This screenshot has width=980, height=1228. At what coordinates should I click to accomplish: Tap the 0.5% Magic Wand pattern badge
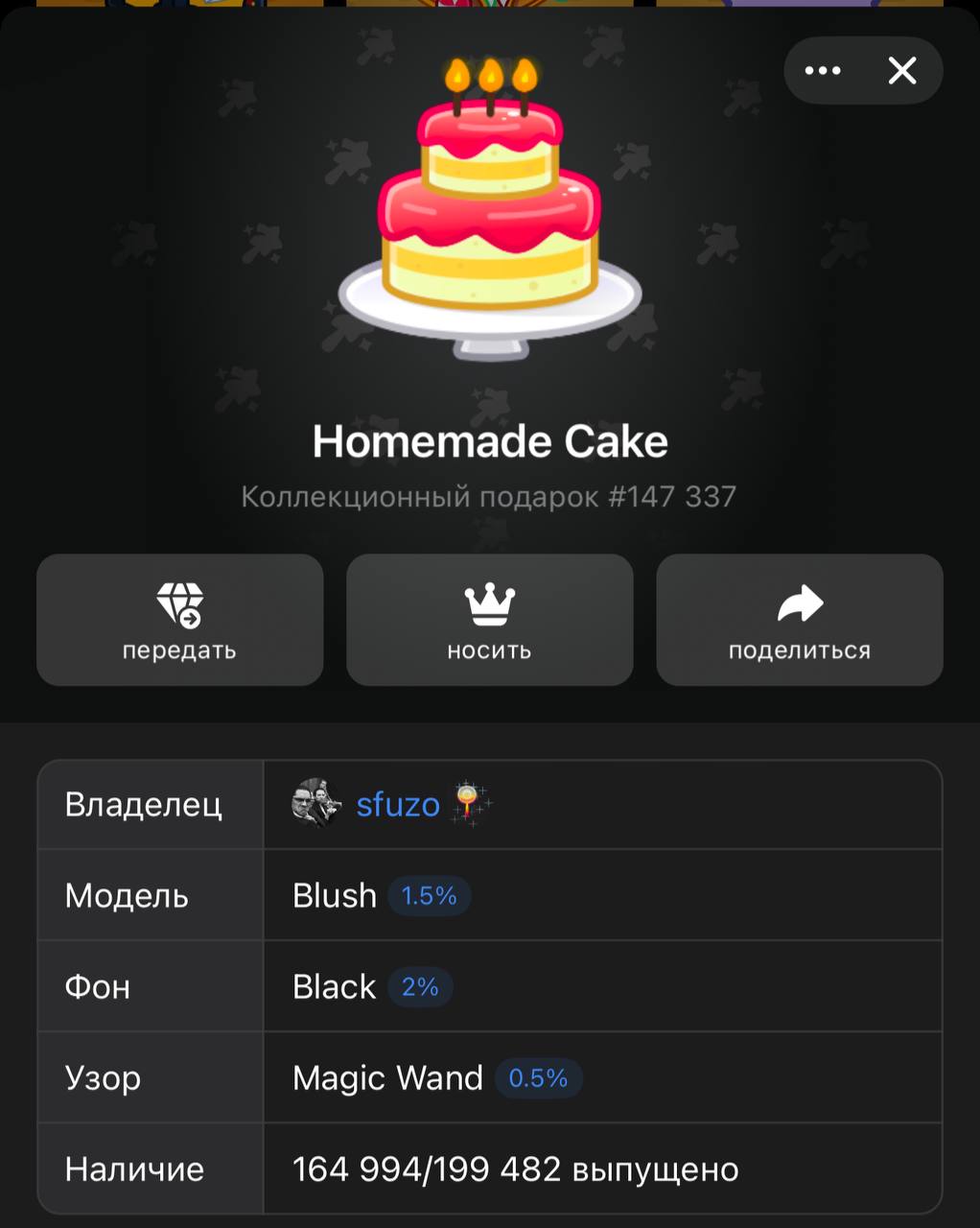538,1078
